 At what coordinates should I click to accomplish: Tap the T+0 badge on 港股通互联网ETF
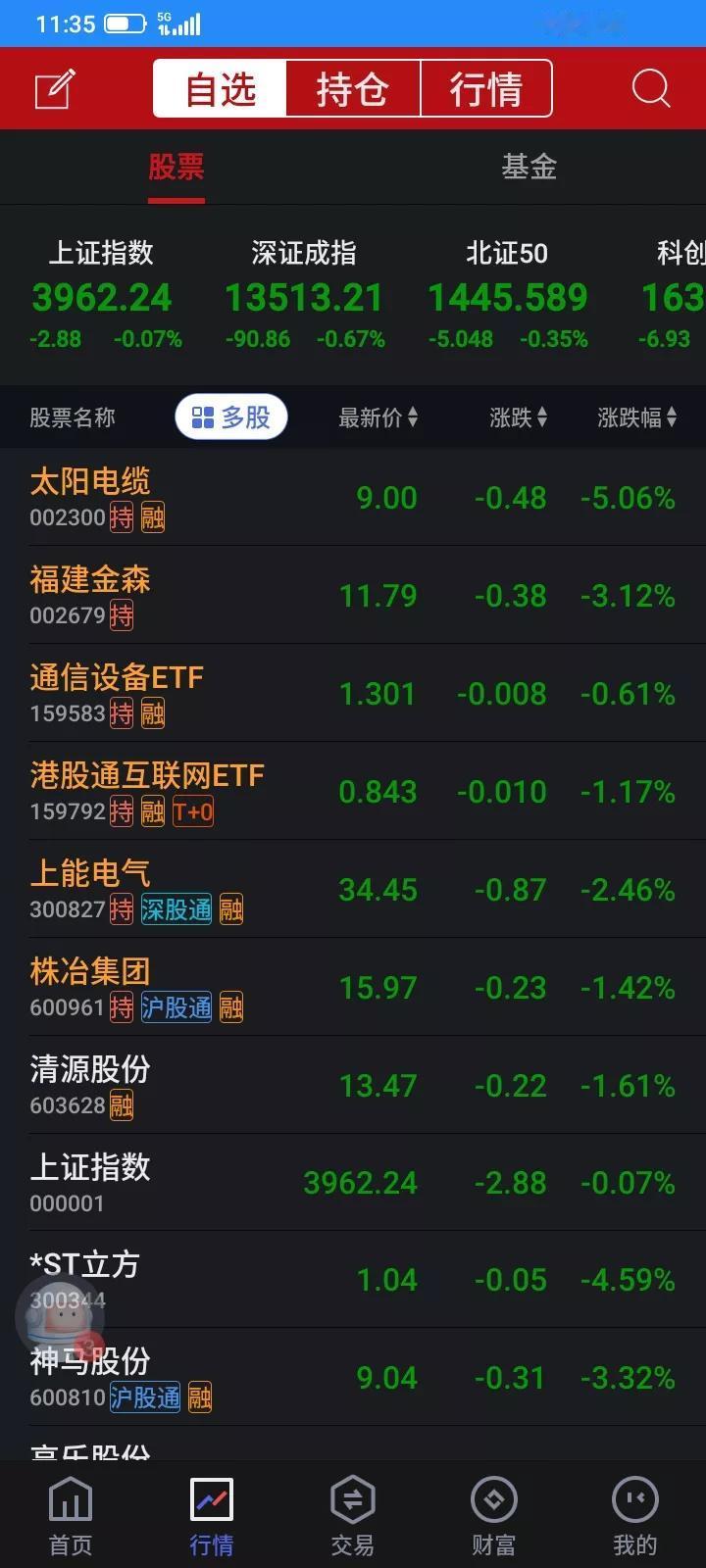(192, 811)
